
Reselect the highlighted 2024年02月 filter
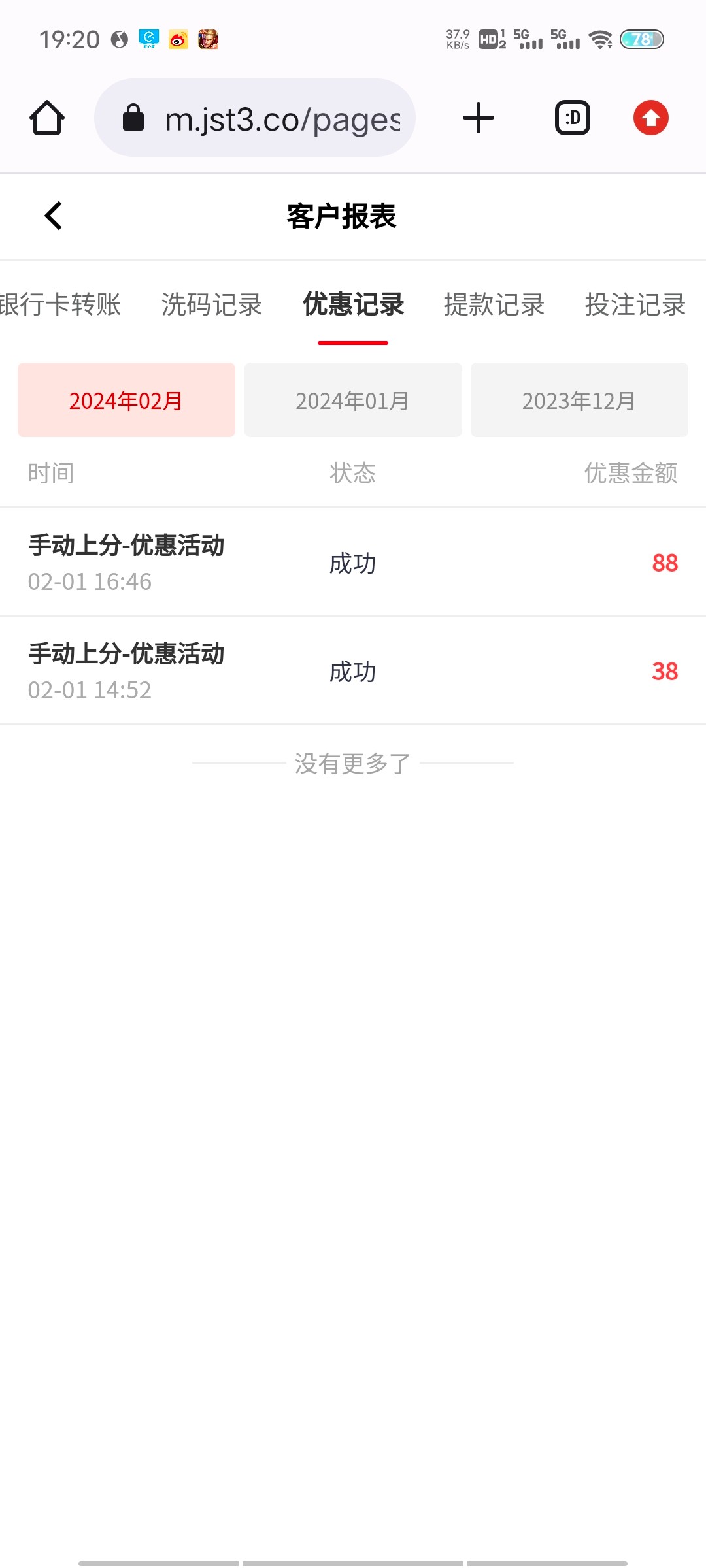tap(126, 399)
